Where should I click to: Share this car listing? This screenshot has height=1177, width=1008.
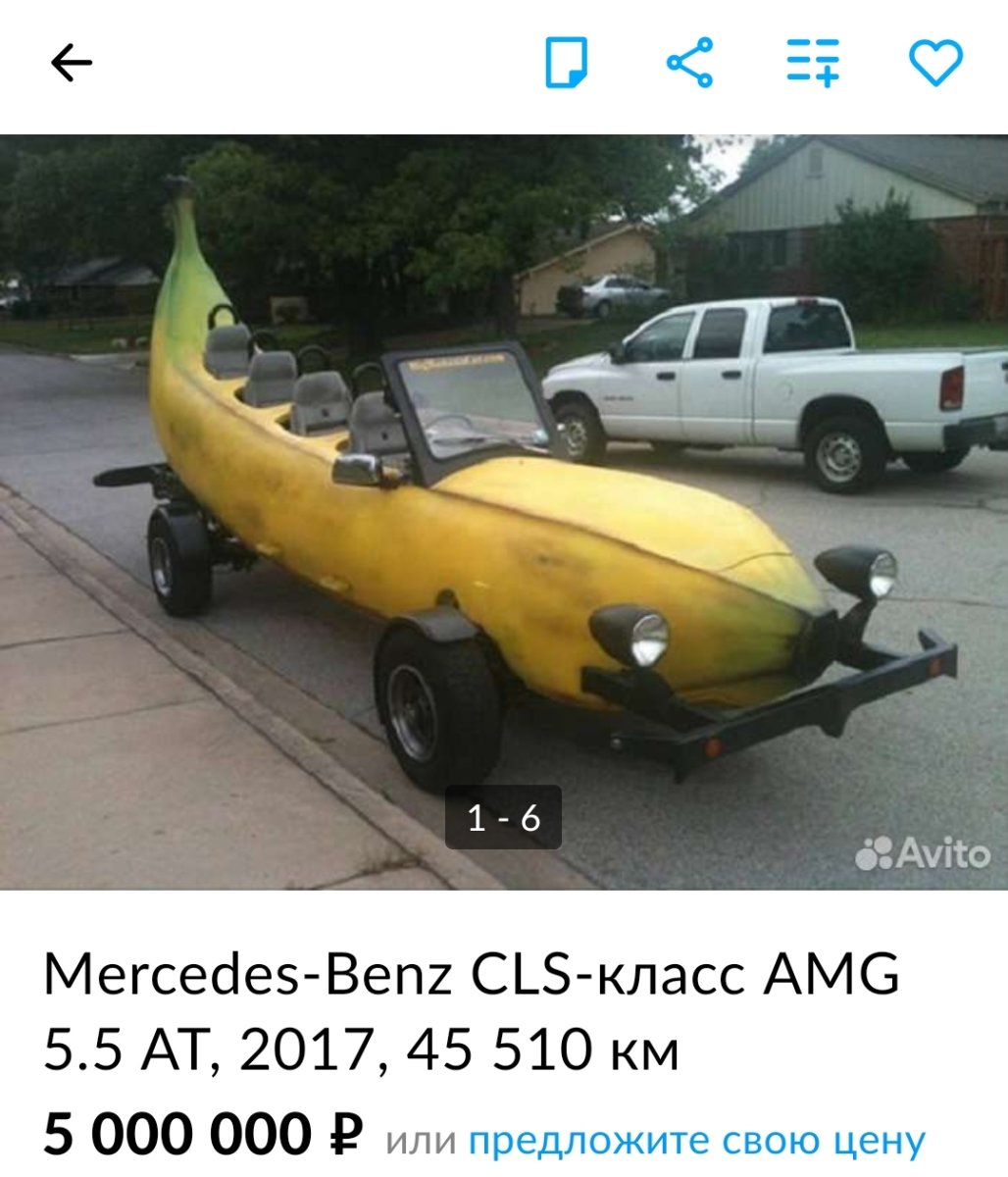tap(690, 64)
